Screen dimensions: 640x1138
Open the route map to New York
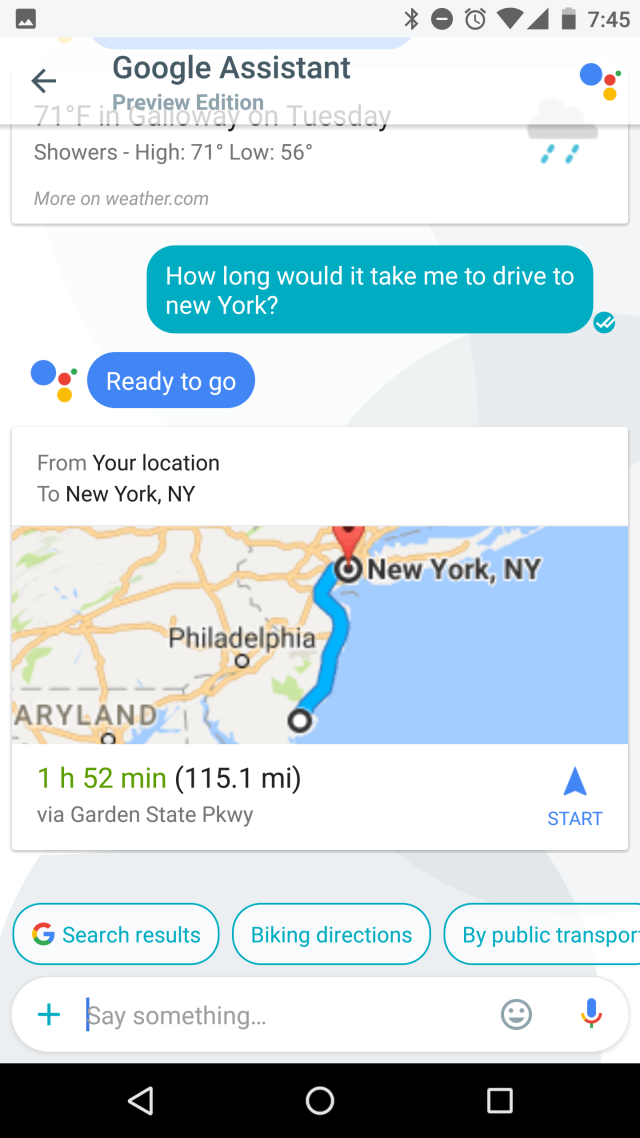point(319,635)
